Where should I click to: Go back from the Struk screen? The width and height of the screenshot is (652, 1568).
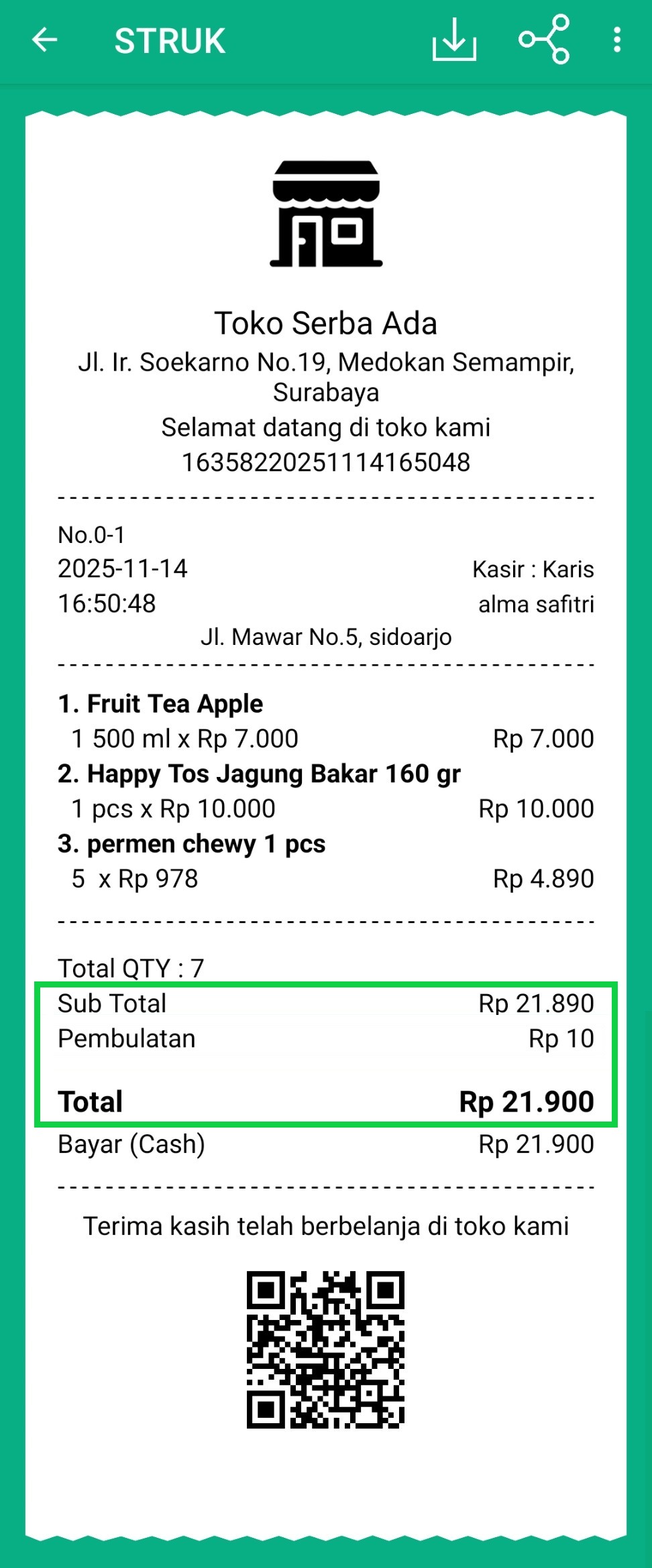(x=45, y=40)
